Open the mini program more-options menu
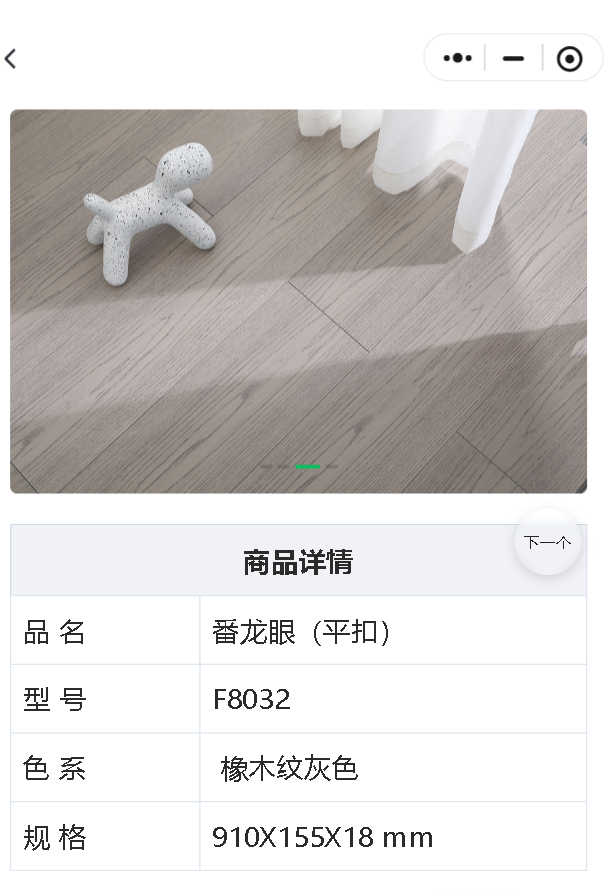The width and height of the screenshot is (604, 894). tap(457, 59)
